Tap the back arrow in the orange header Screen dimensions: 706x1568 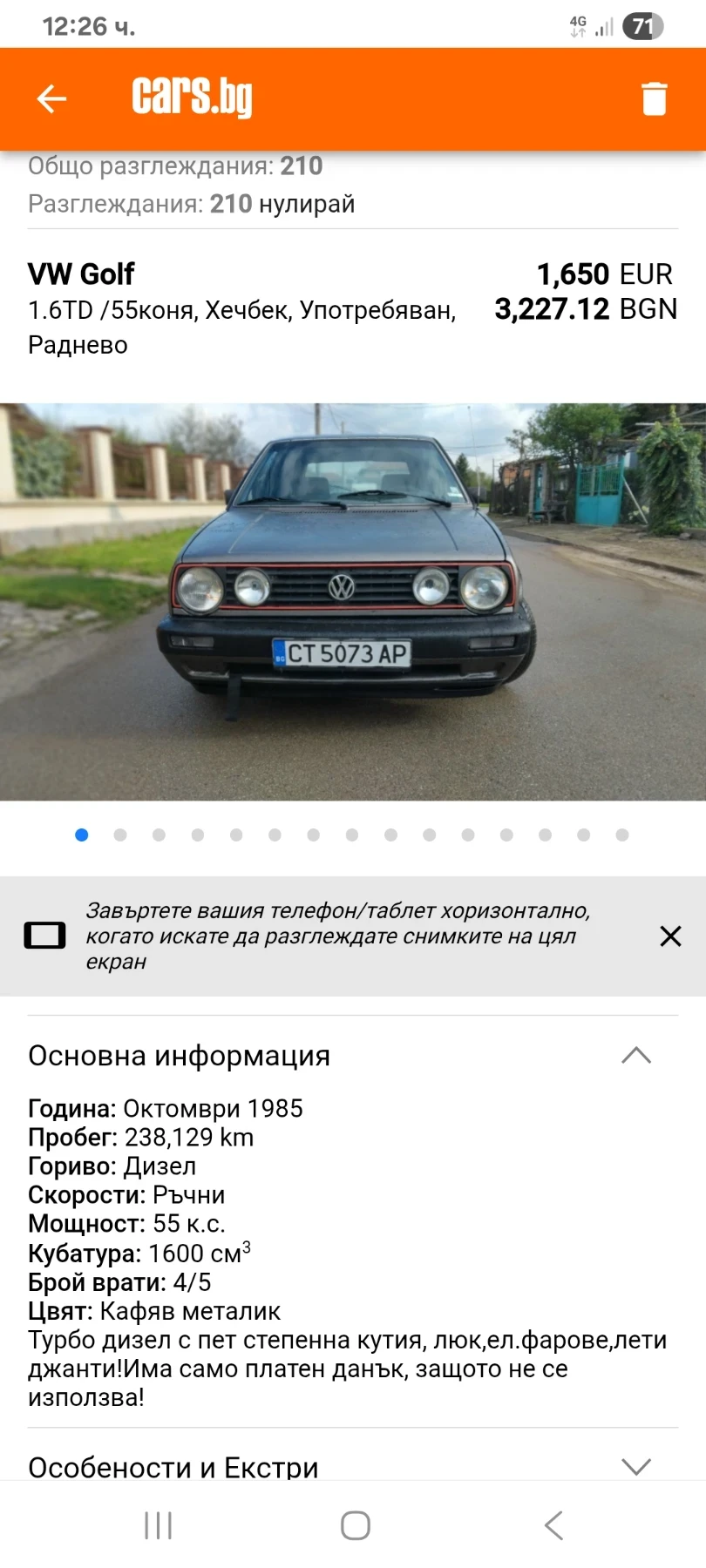coord(51,98)
